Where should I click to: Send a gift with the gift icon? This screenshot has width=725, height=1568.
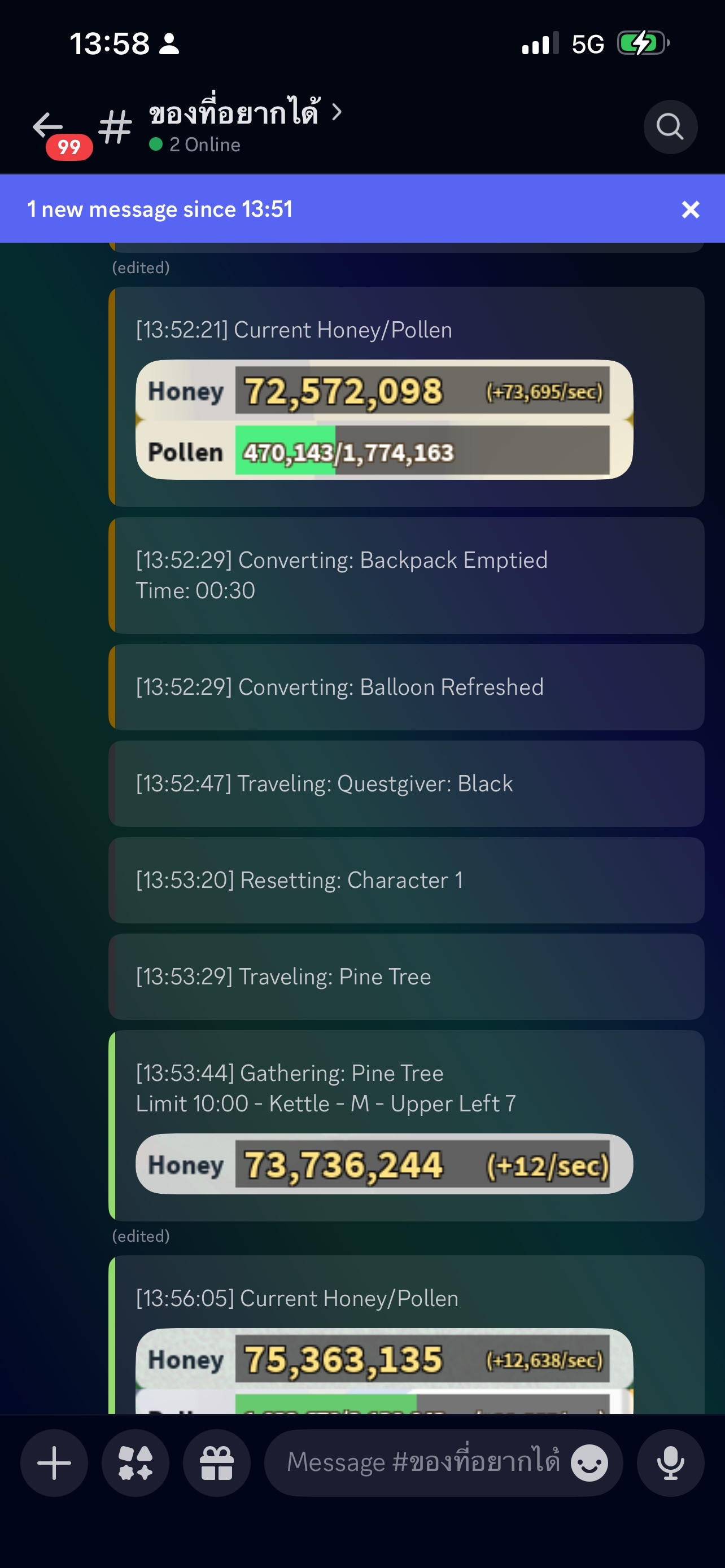[217, 1462]
